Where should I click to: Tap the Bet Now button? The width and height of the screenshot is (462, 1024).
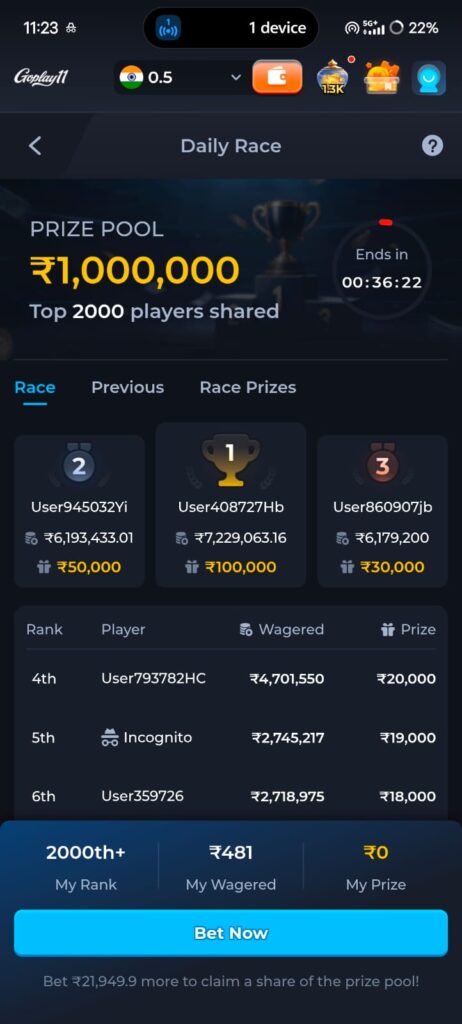(231, 933)
